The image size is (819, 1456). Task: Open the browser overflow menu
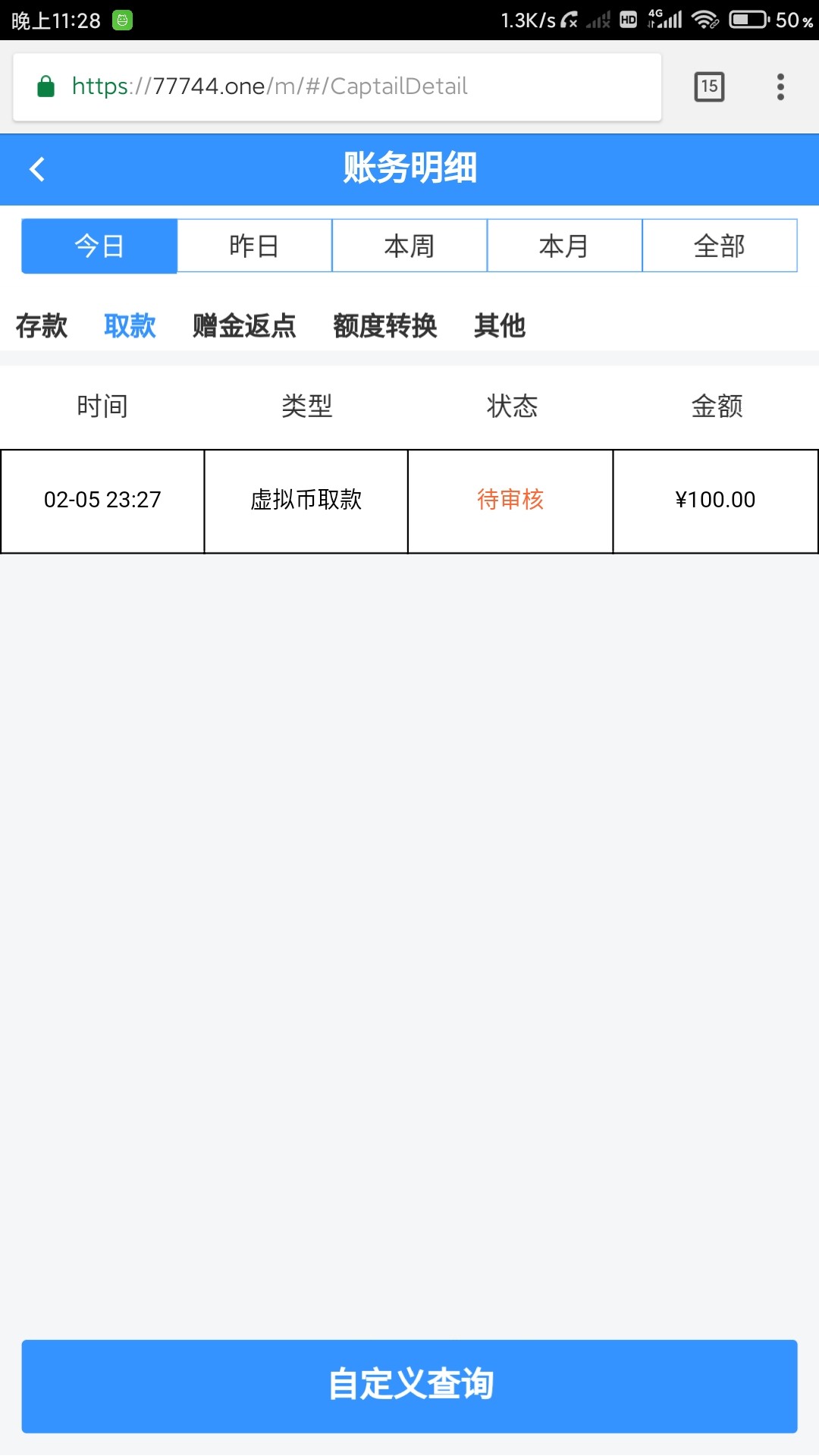pos(780,86)
